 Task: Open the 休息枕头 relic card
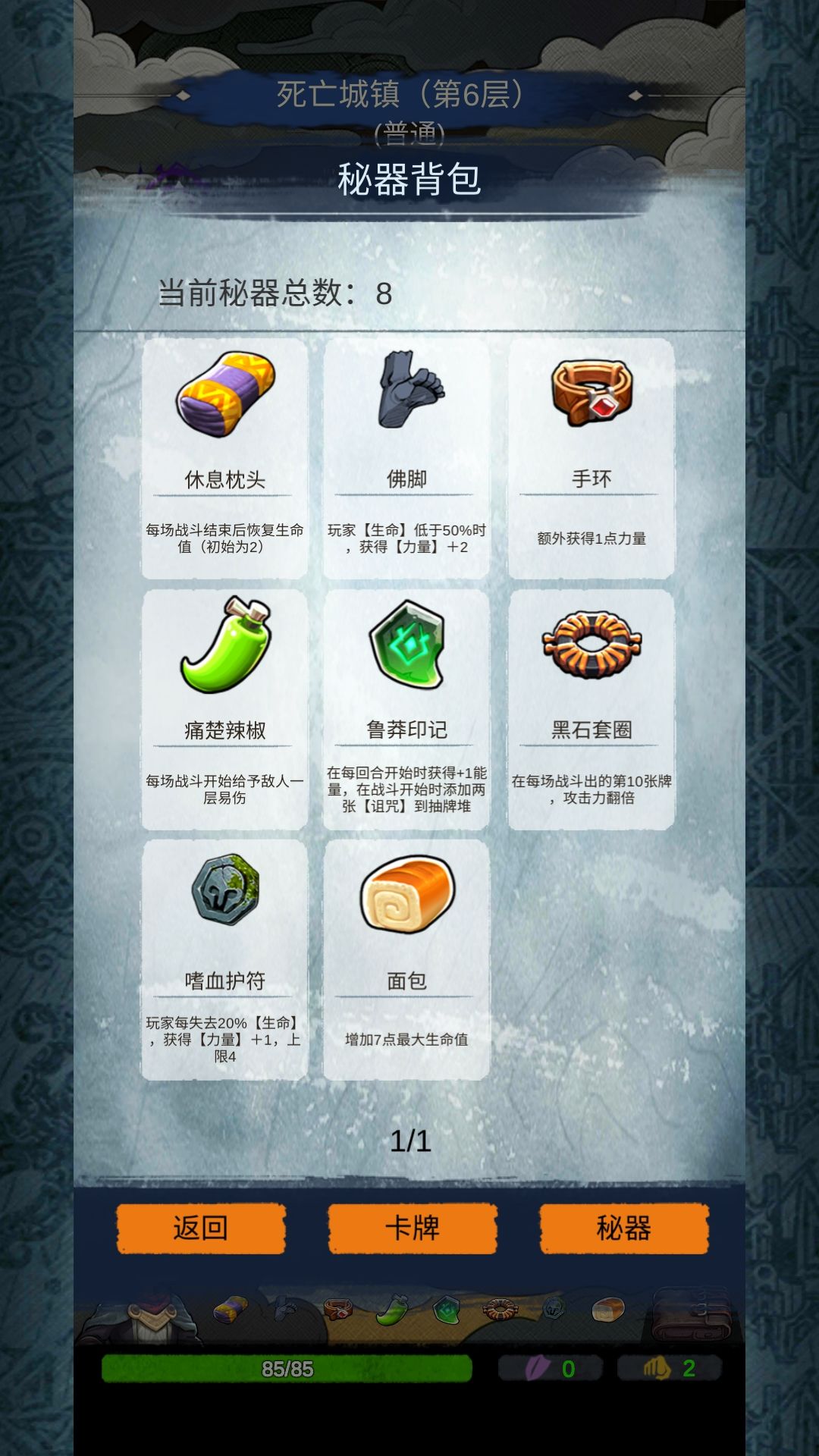pyautogui.click(x=224, y=455)
